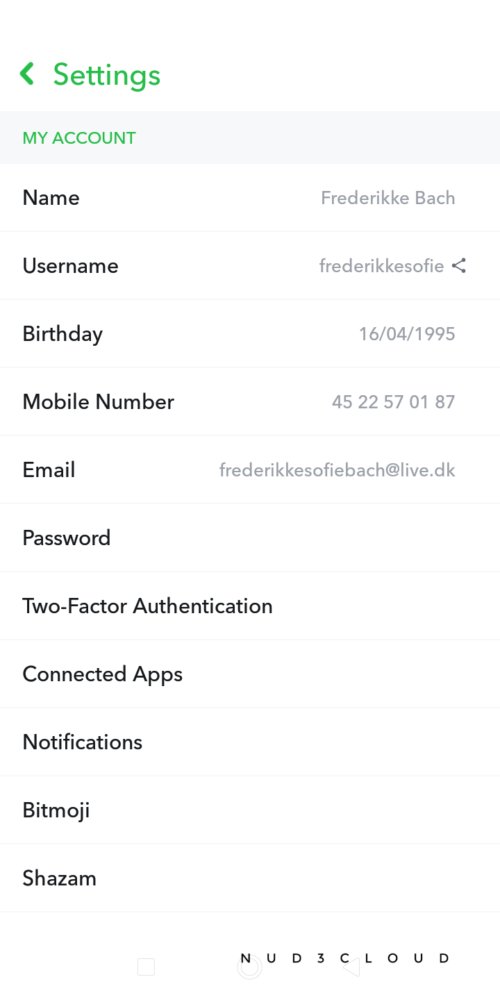500x1000 pixels.
Task: Open the Birthday setting
Action: tap(250, 334)
